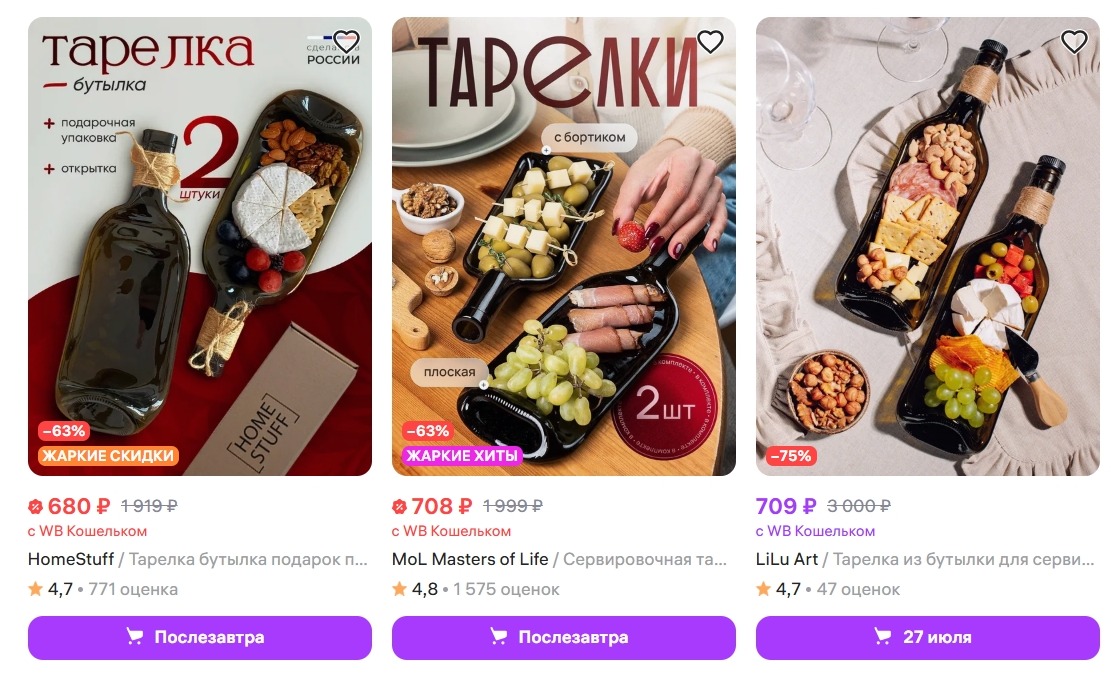Open LiLu Art bottle plate product
This screenshot has height=677, width=1111.
(x=927, y=560)
